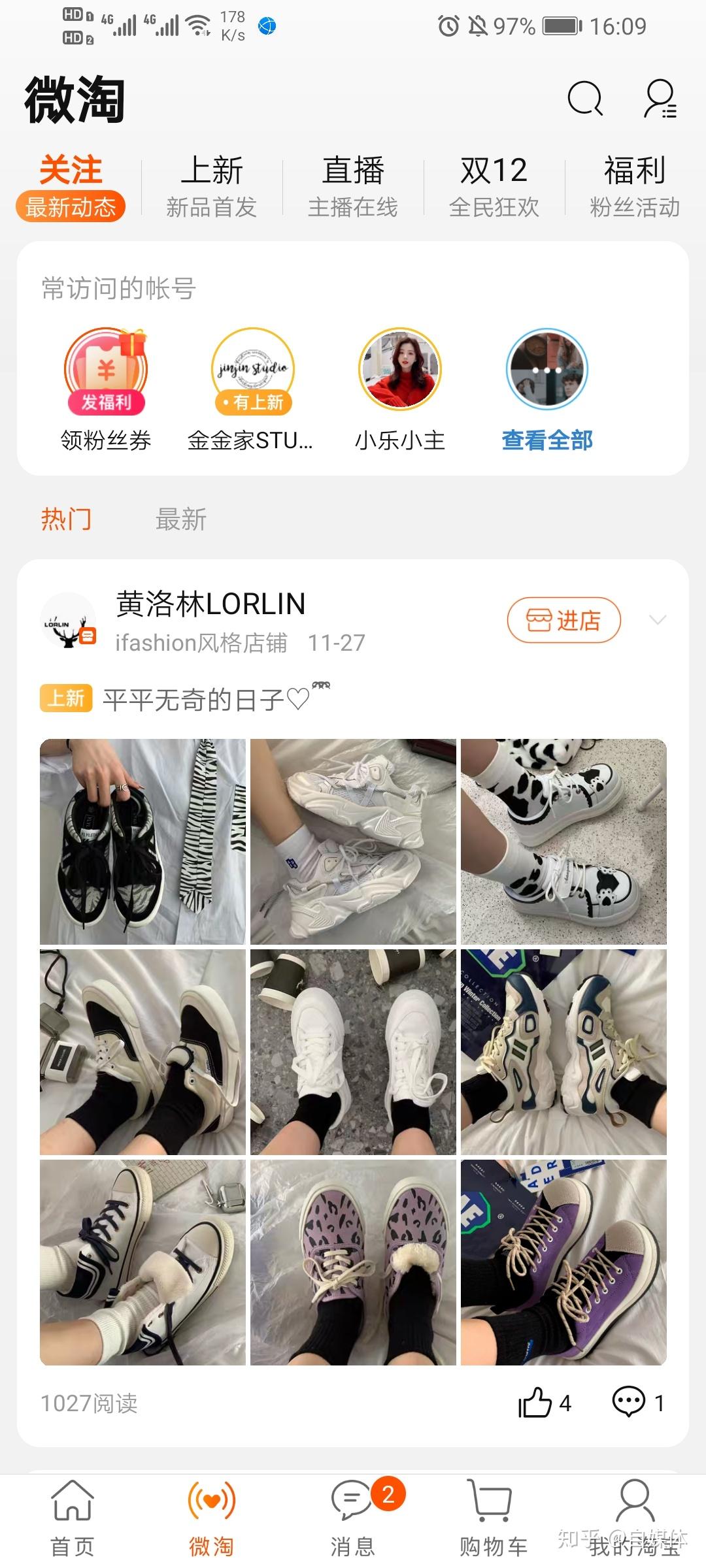The image size is (706, 1568).
Task: Enter the 黄洛林LORLIN shop via 进店
Action: tap(563, 620)
